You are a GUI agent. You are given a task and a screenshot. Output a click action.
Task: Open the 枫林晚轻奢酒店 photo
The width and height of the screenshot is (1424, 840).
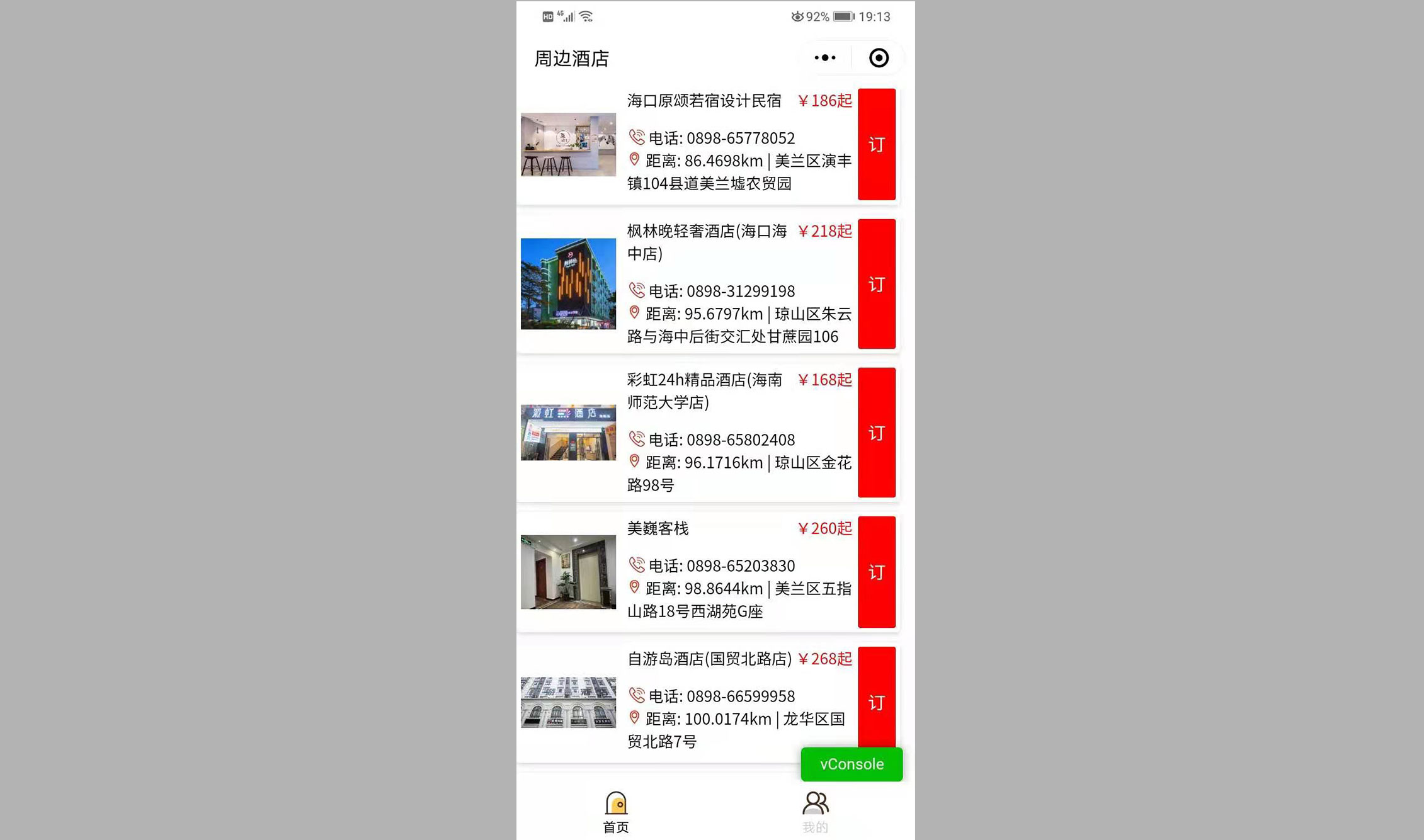coord(568,283)
